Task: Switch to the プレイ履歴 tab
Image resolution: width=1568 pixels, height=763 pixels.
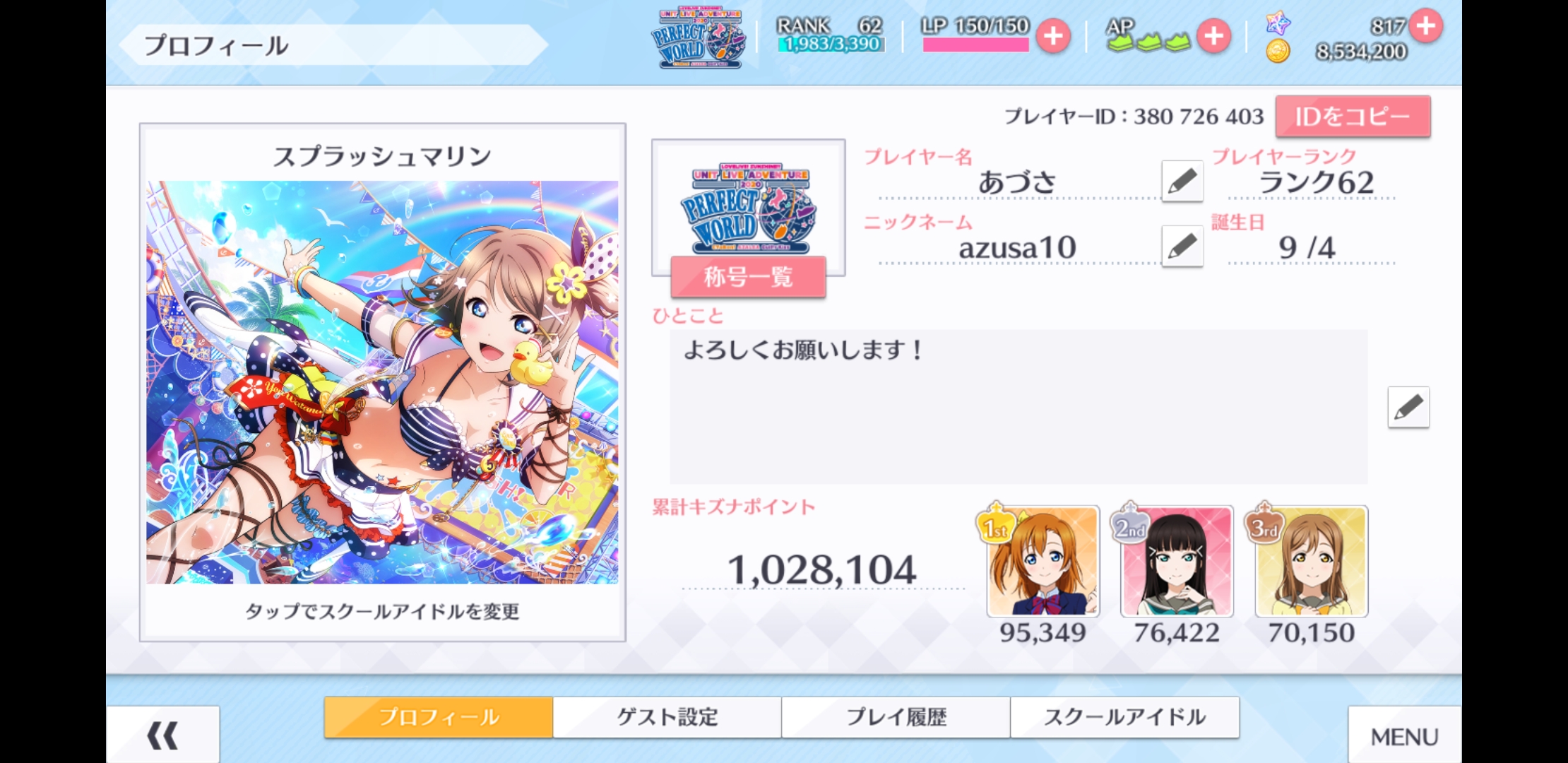Action: click(x=896, y=717)
